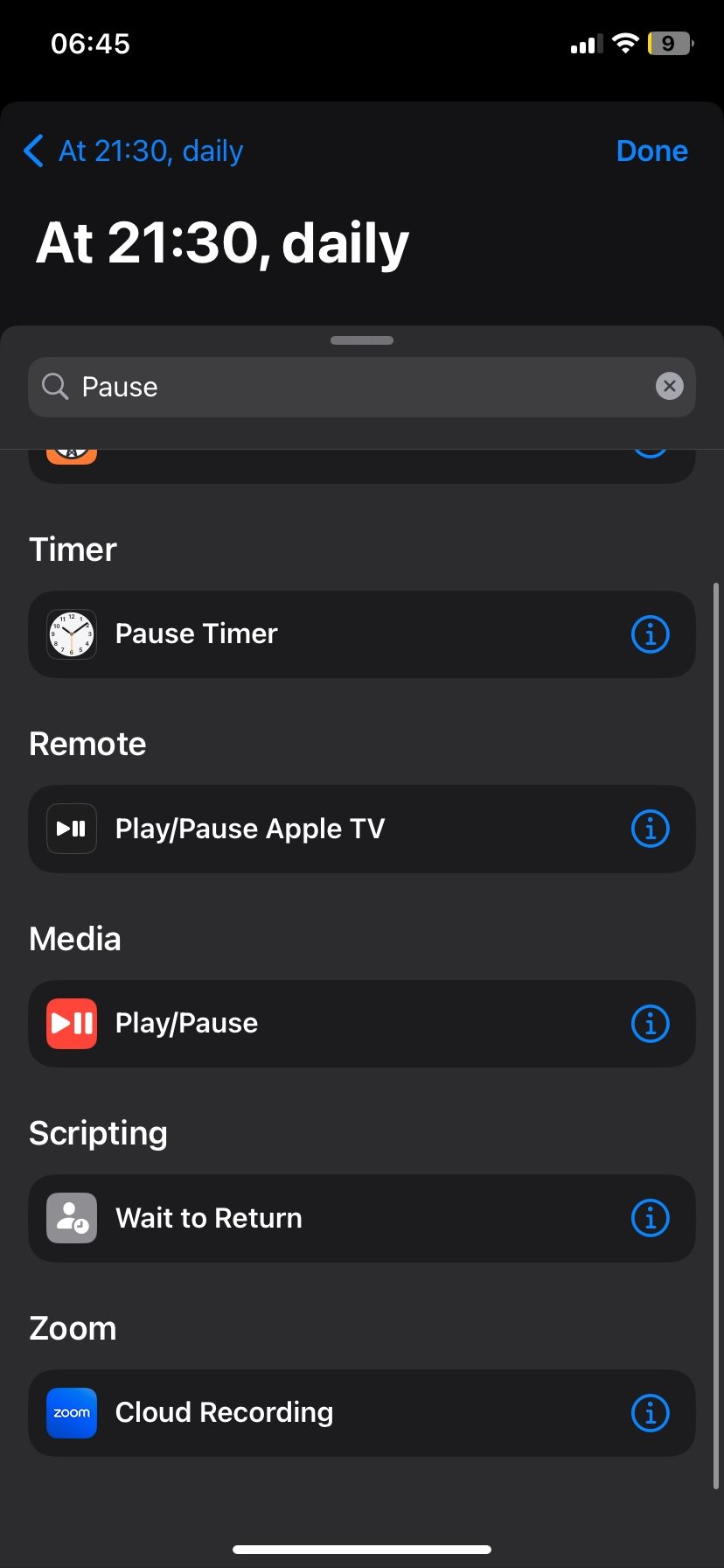Tap the partially visible orange action icon
Image resolution: width=724 pixels, height=1568 pixels.
click(71, 448)
